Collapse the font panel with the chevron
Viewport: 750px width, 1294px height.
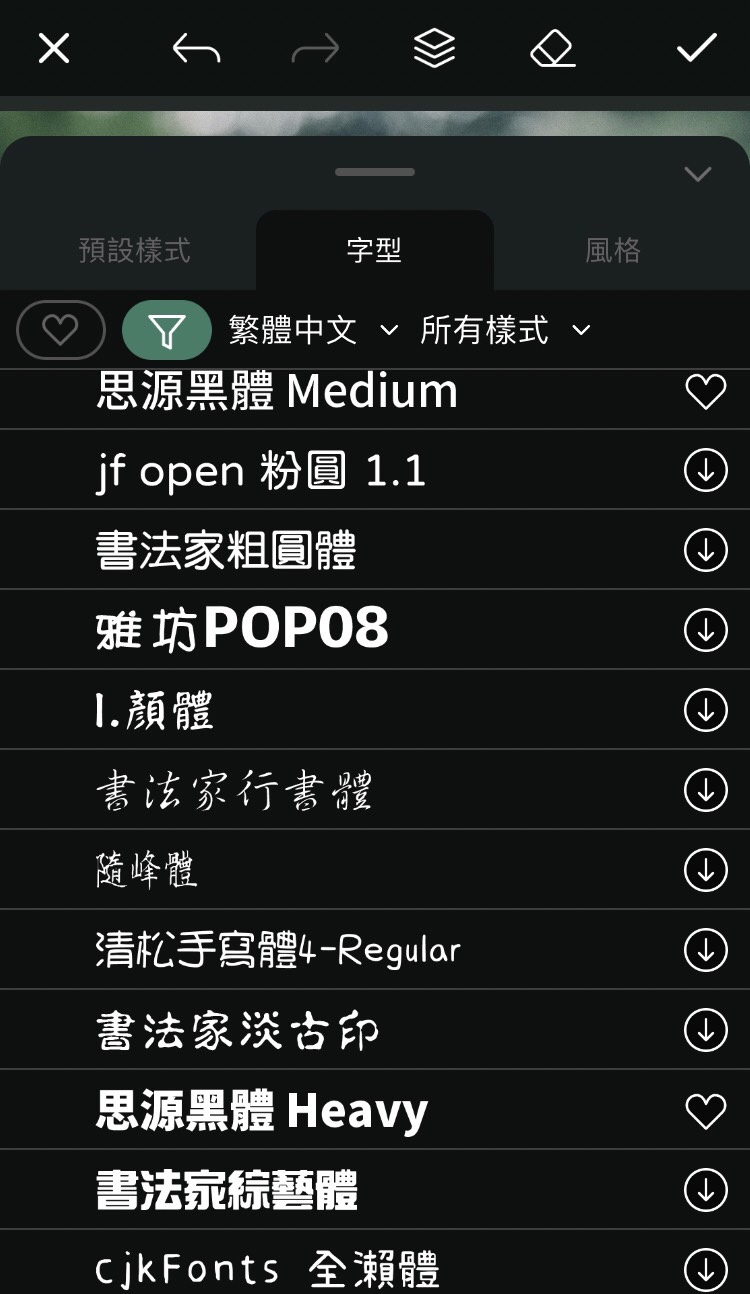pos(697,173)
